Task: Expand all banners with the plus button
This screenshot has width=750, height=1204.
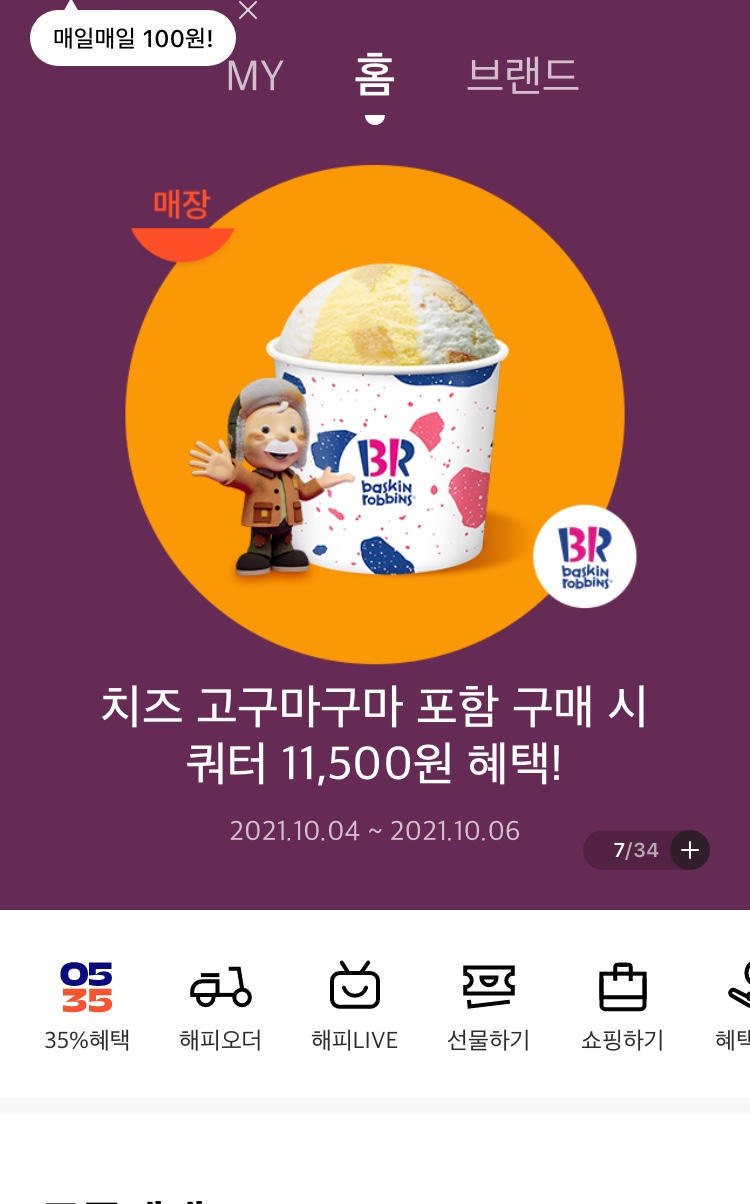Action: pos(689,850)
